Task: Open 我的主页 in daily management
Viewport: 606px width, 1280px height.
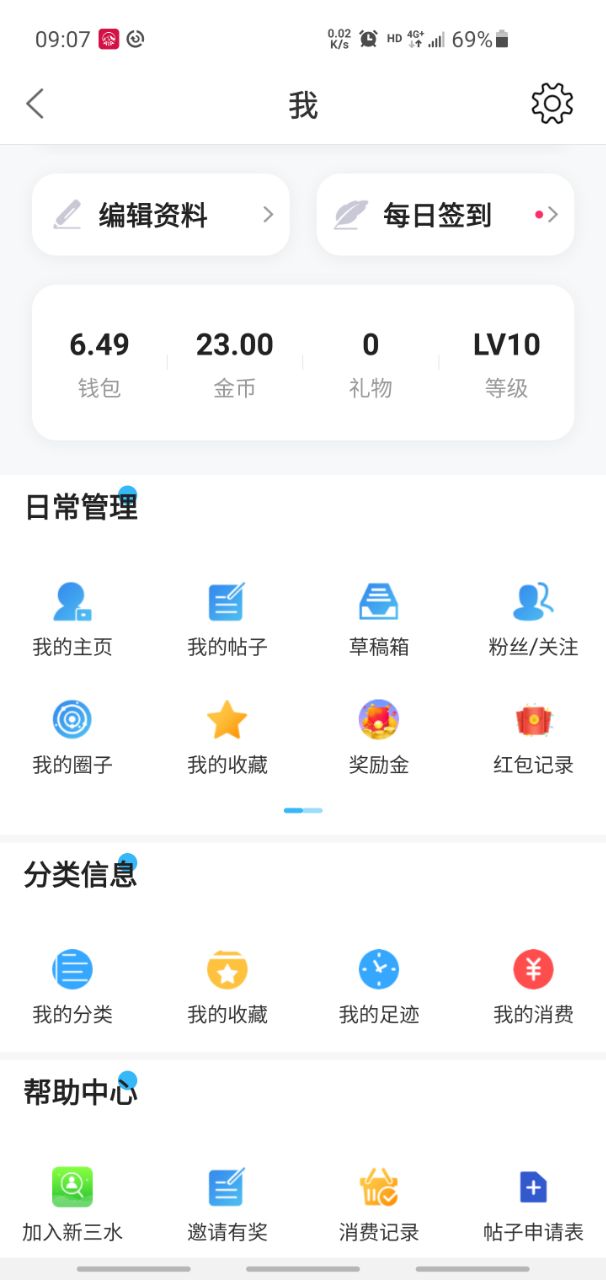Action: [72, 620]
